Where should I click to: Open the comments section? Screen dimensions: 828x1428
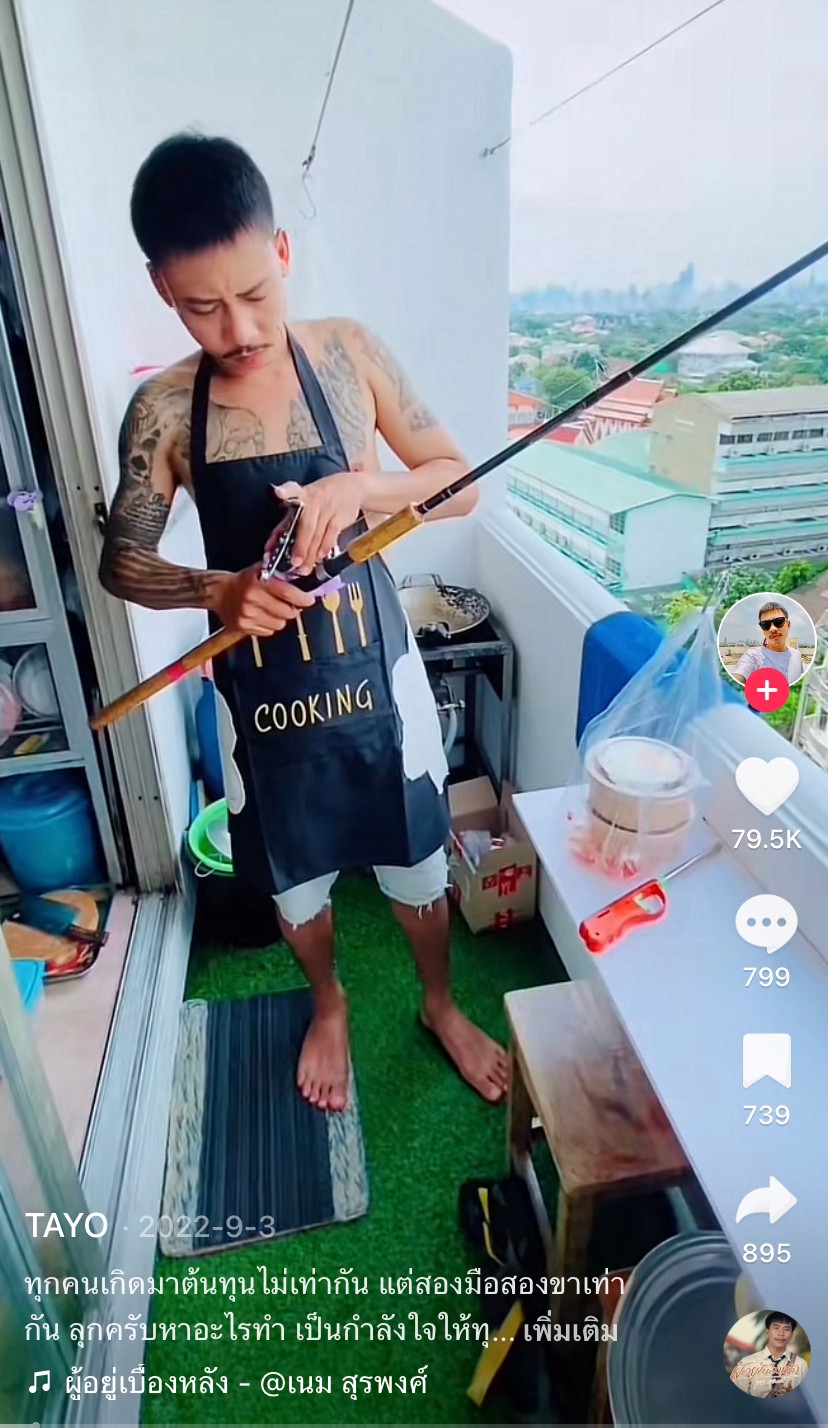767,923
